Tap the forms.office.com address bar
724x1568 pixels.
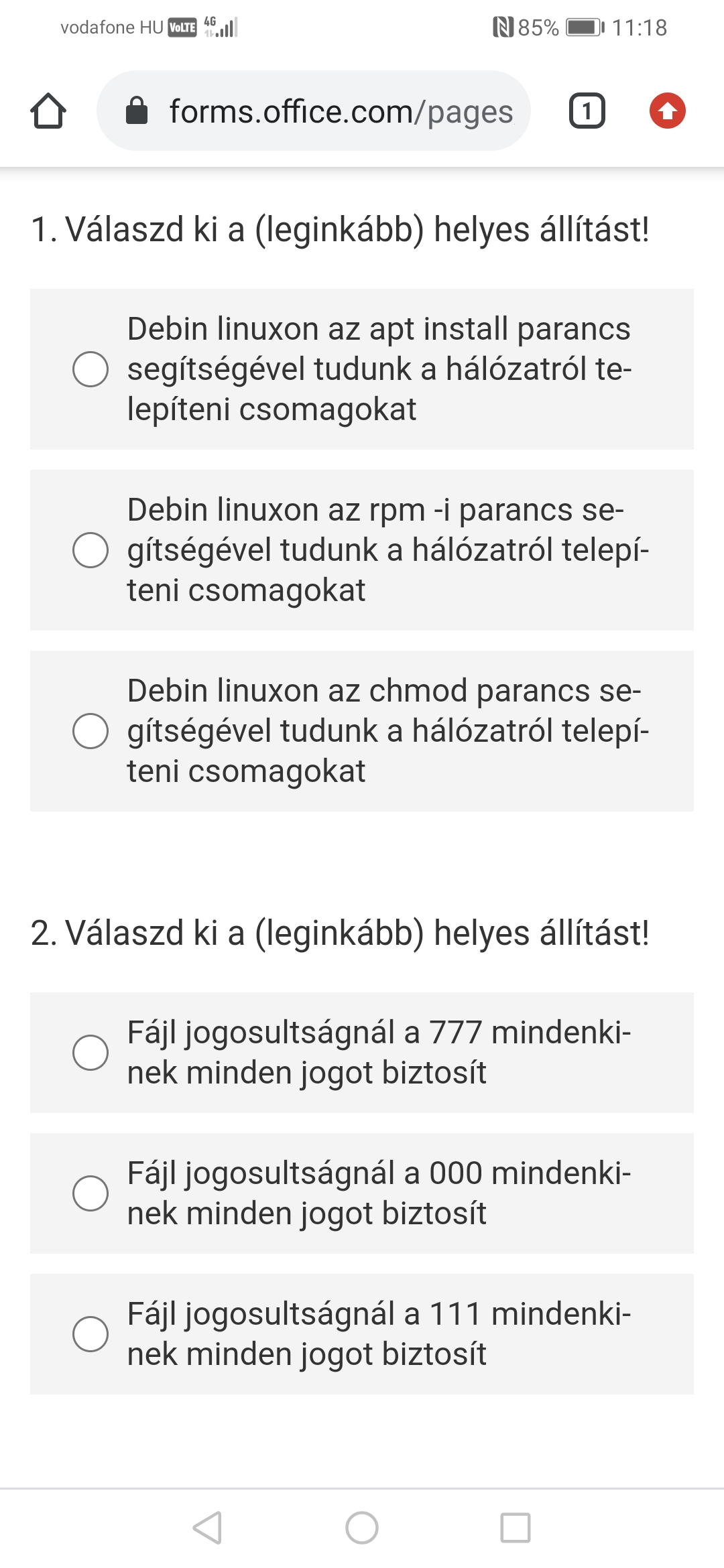click(313, 111)
